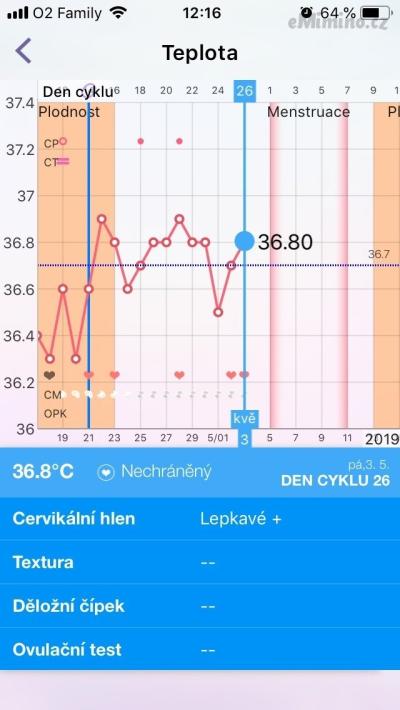
Task: Open the Textura row
Action: point(200,562)
